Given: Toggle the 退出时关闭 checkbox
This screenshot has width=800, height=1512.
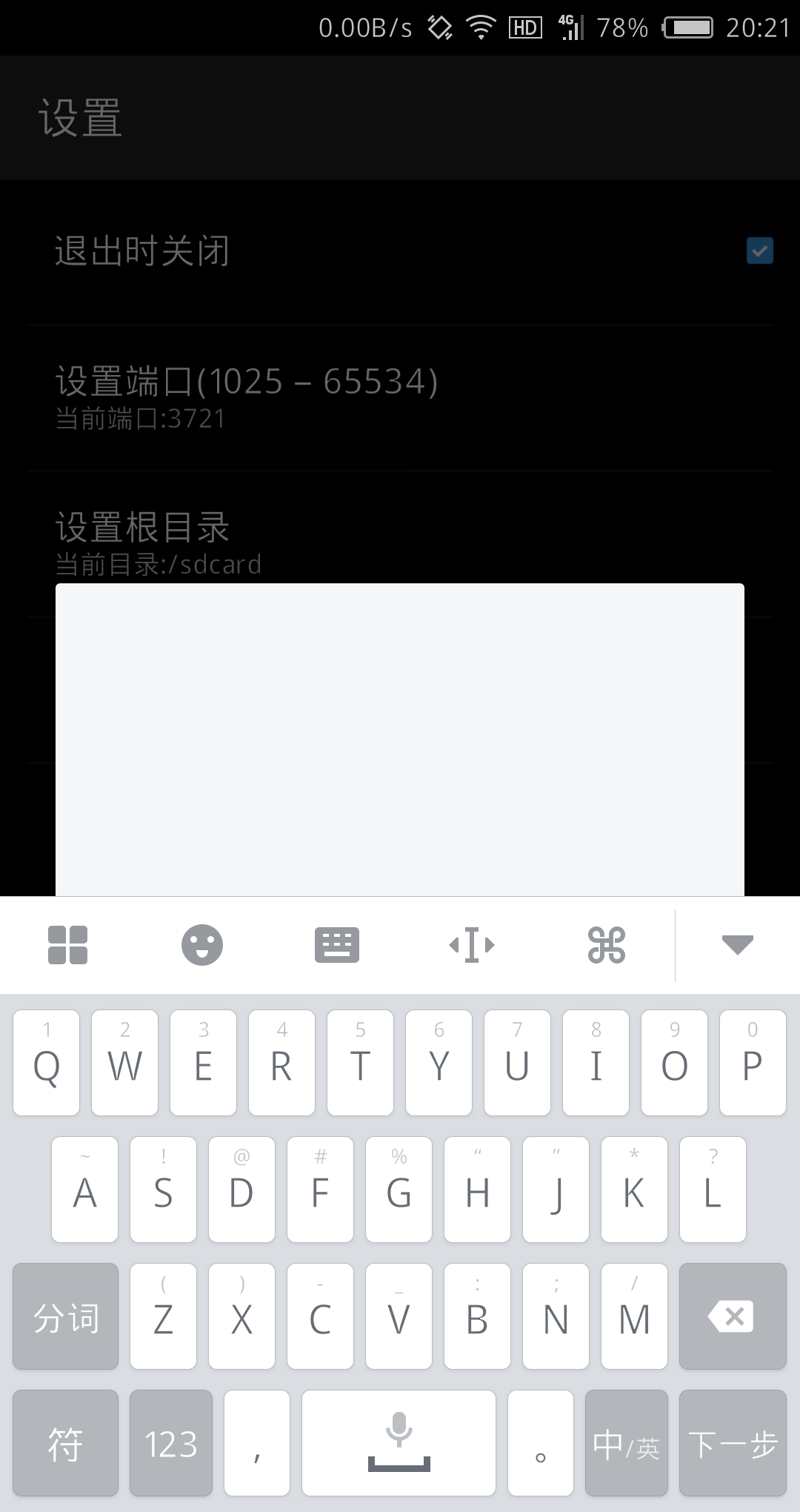Looking at the screenshot, I should pos(759,251).
